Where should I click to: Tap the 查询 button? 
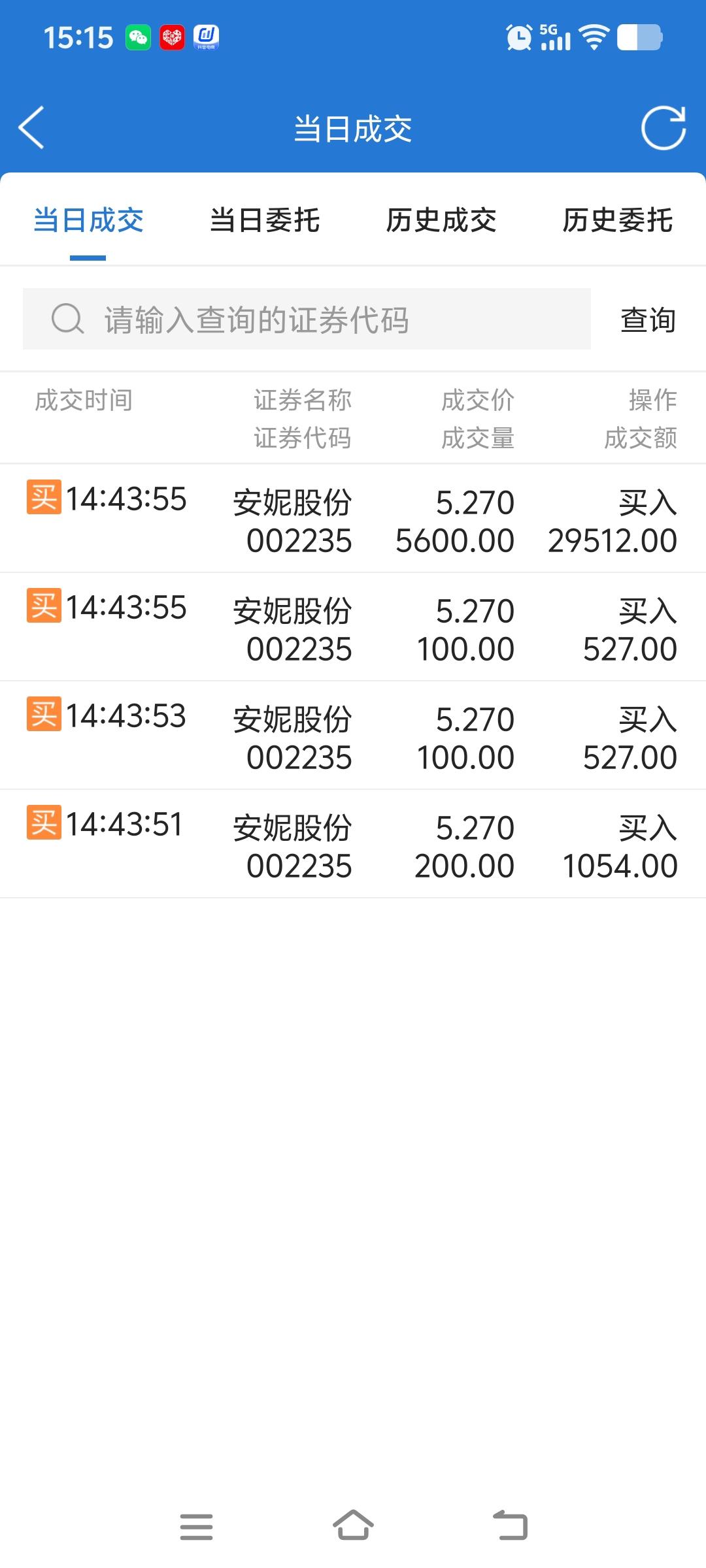click(x=648, y=319)
